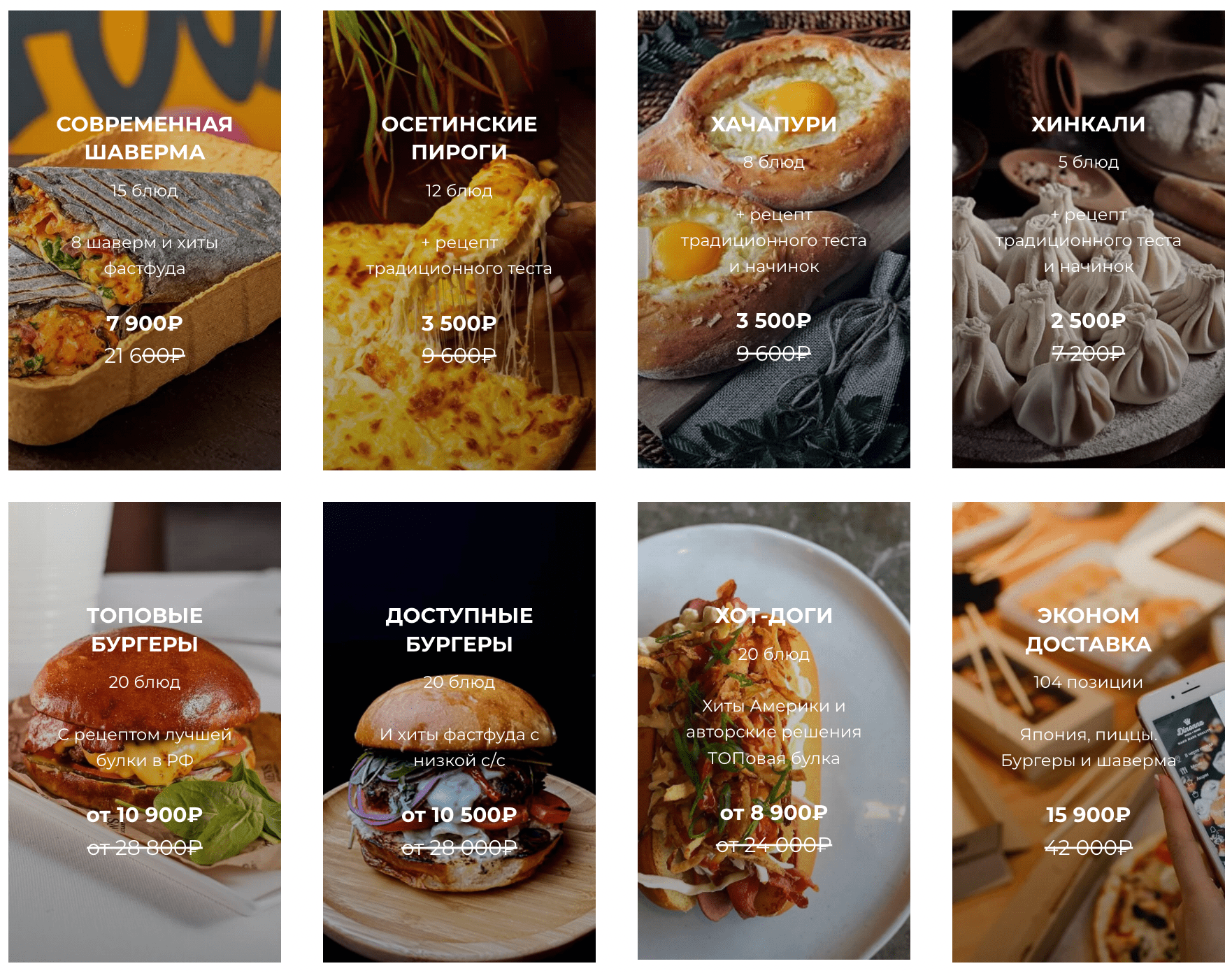
Task: Select the Эконом доставка card
Action: coord(1089,732)
